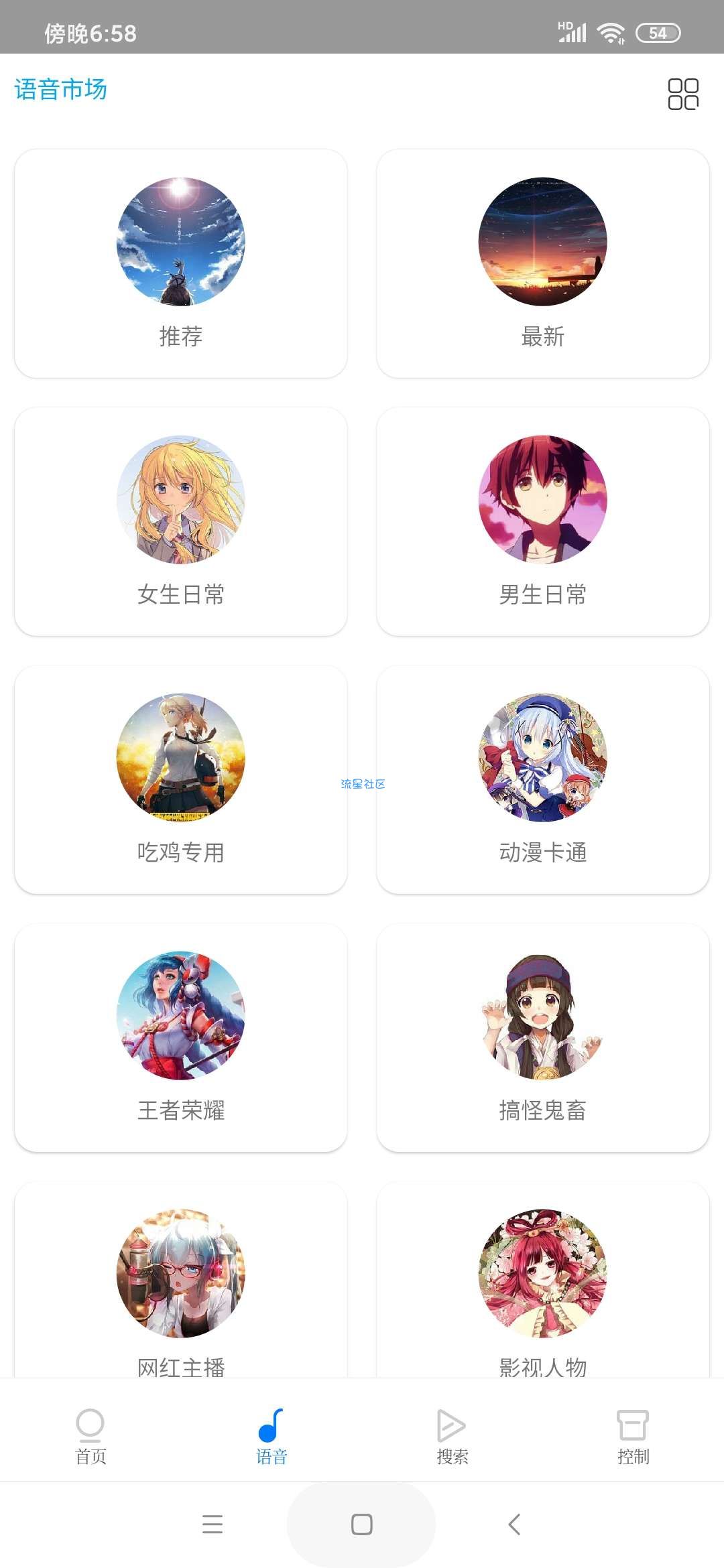Select the 男生日常 category card
Image resolution: width=724 pixels, height=1568 pixels.
coord(543,521)
